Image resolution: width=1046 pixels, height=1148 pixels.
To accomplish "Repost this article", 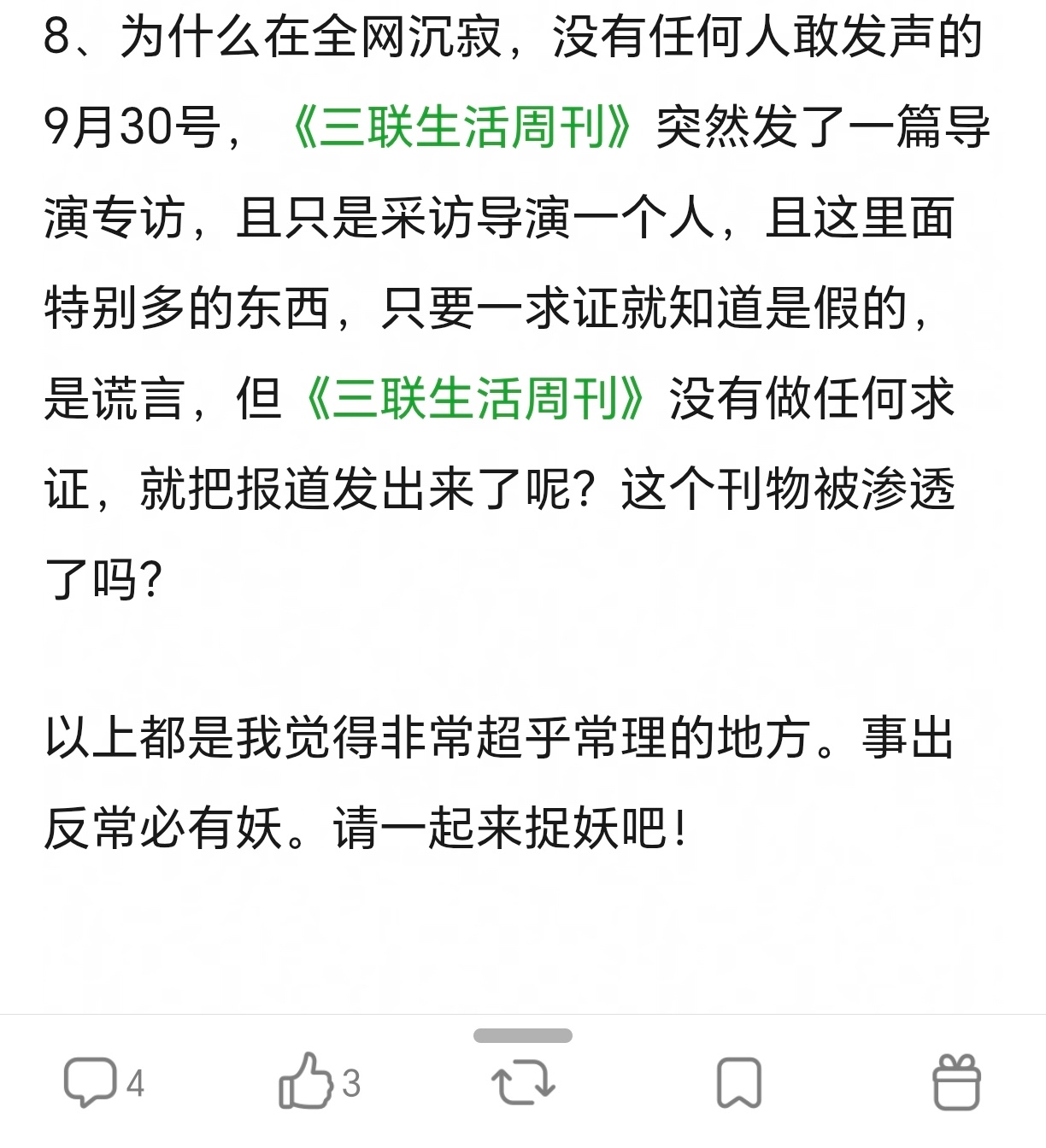I will 523,1083.
